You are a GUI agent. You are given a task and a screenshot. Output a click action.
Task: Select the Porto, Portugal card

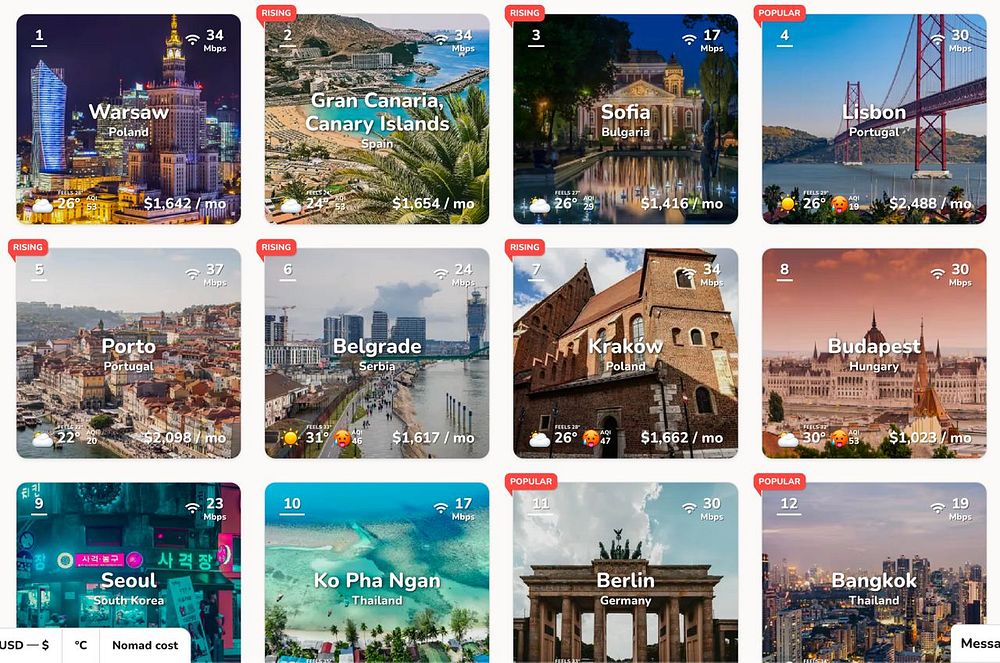point(128,354)
